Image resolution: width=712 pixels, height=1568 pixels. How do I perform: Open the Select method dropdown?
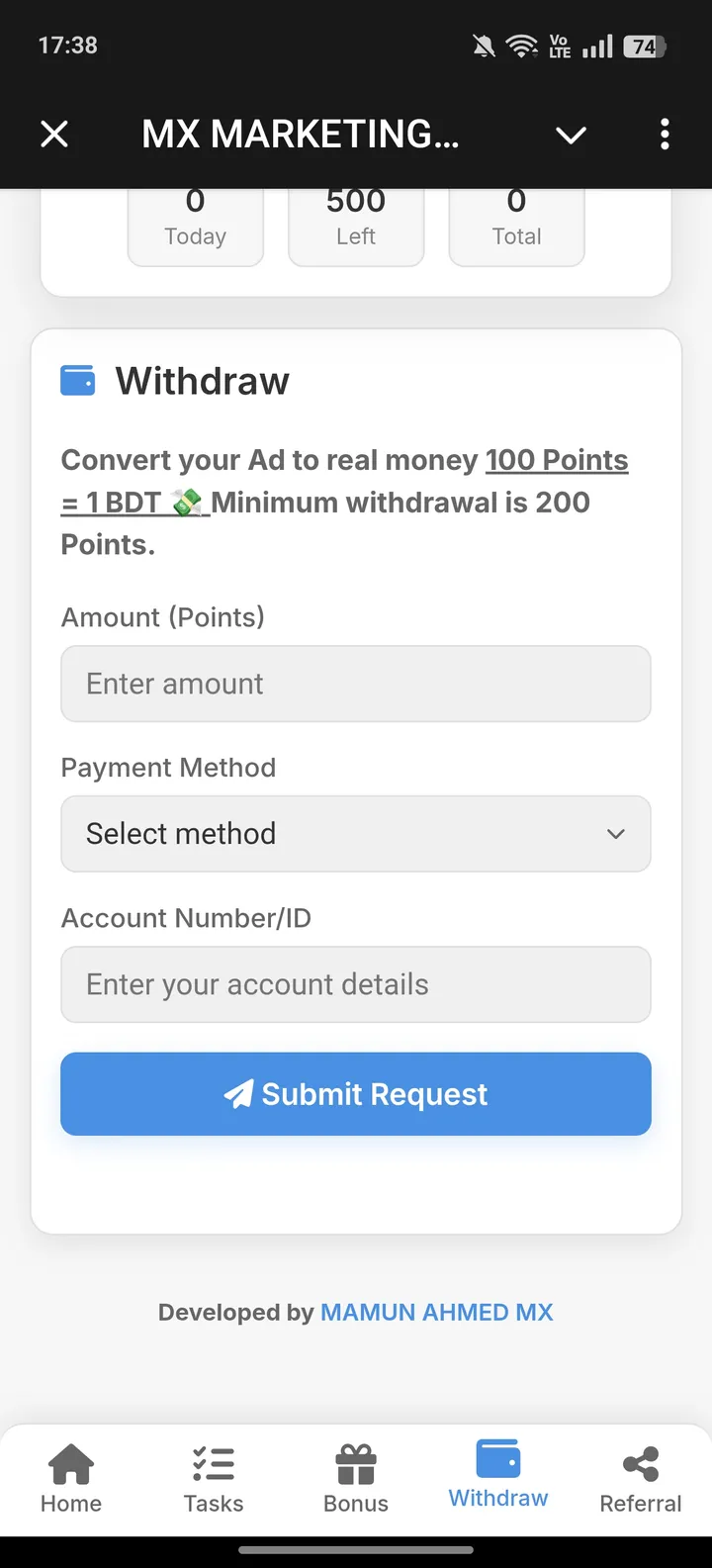356,833
